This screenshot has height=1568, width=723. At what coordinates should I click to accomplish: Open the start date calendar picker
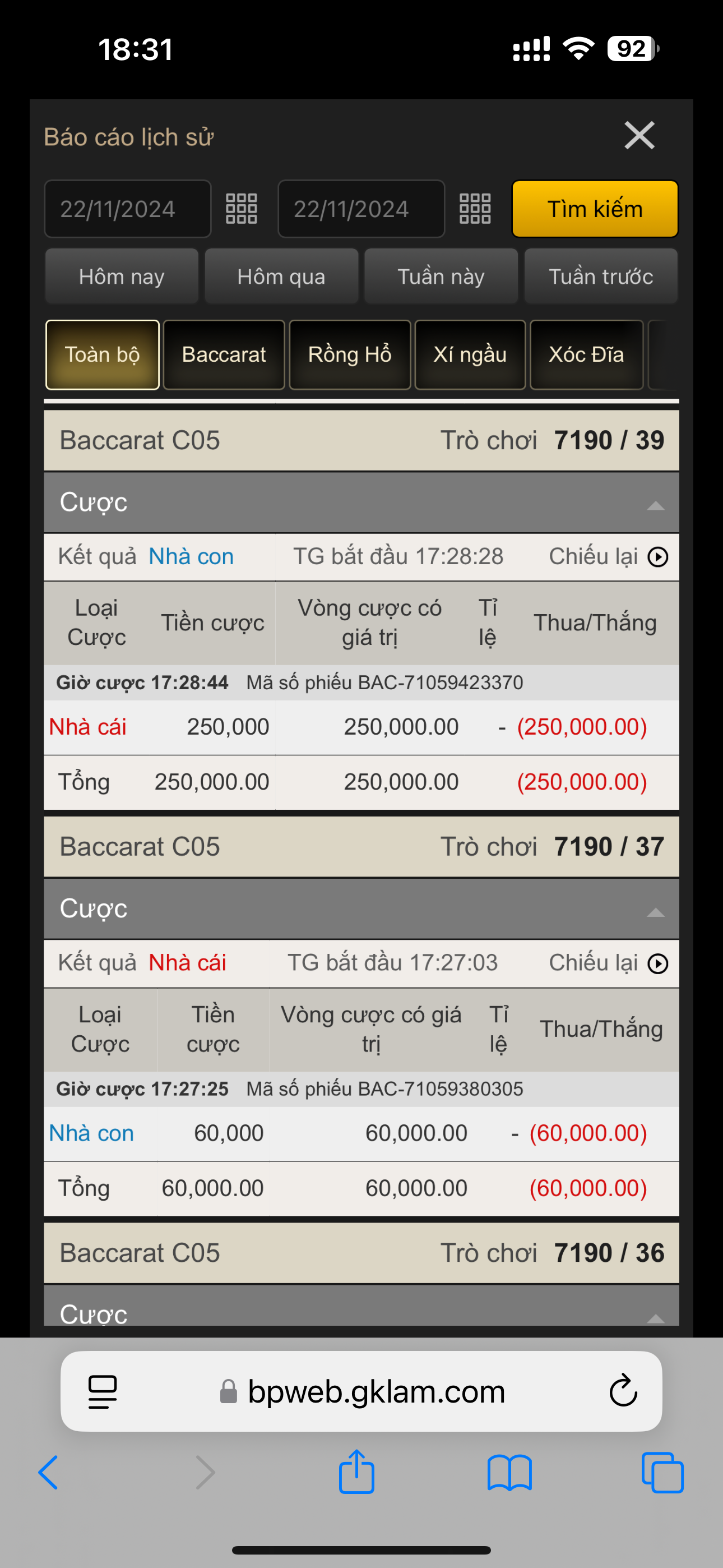click(242, 209)
